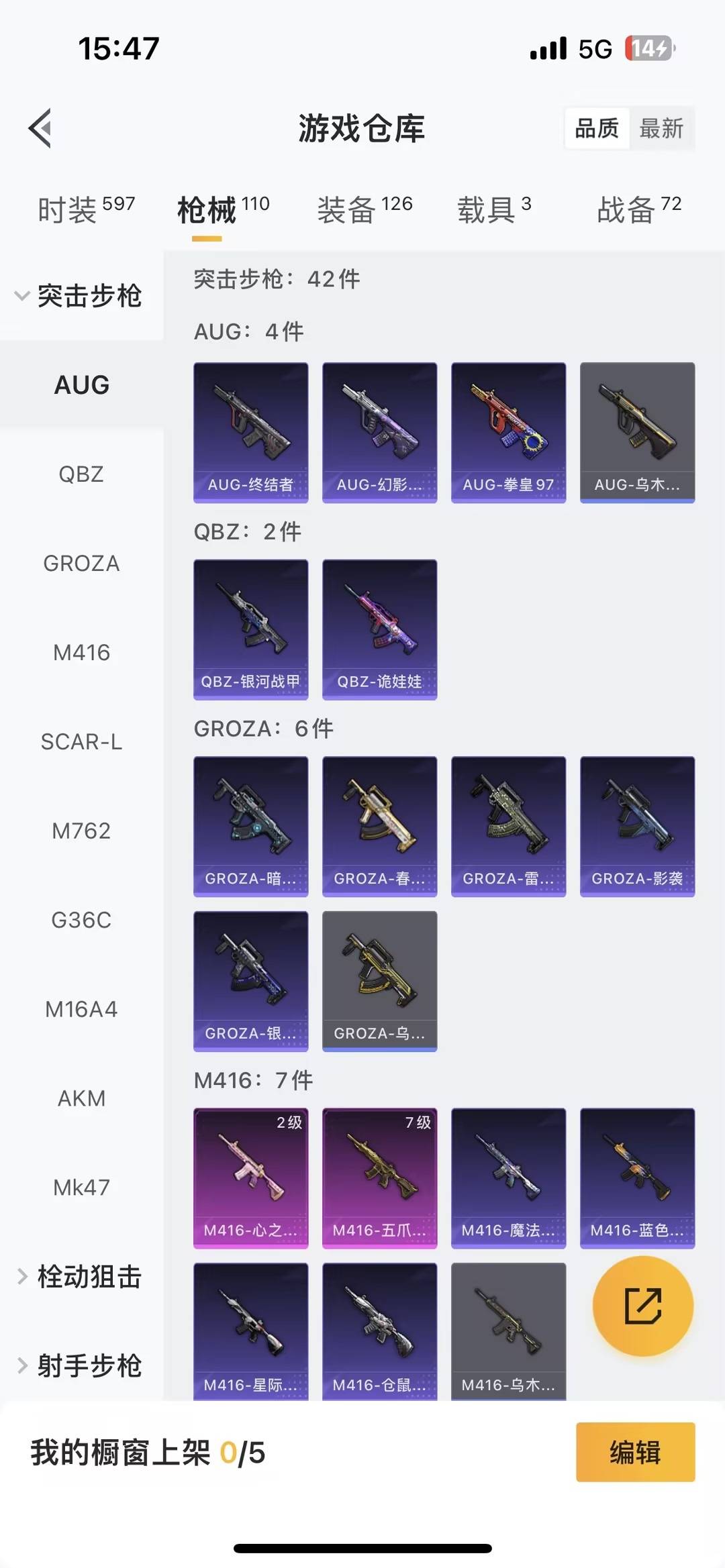View the QBZ-诡娃娃 skin item
Viewport: 725px width, 1568px height.
pyautogui.click(x=379, y=629)
